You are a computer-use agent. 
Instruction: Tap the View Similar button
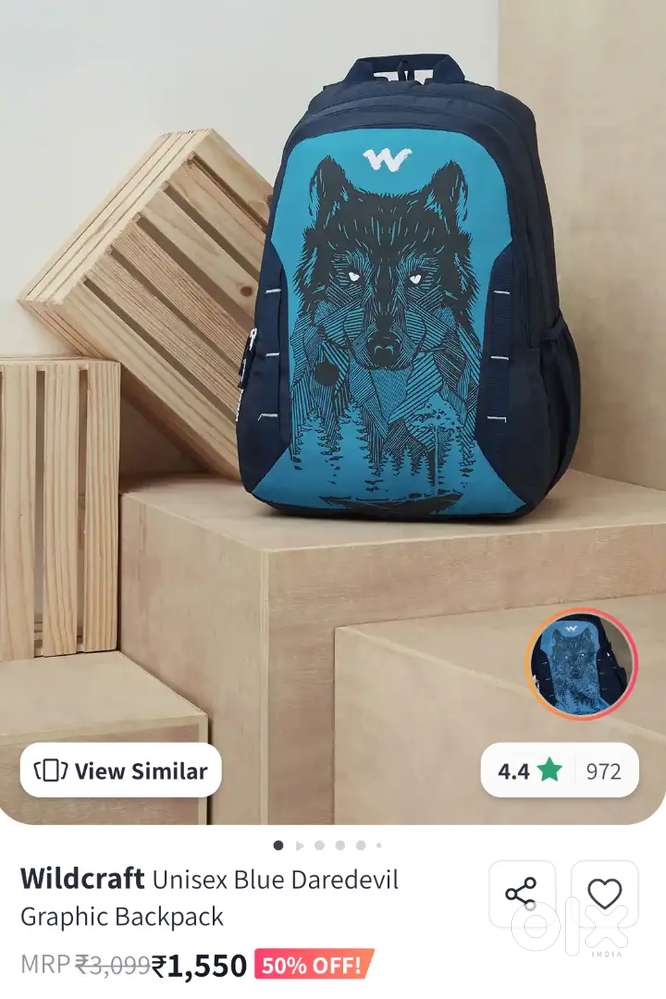[121, 770]
